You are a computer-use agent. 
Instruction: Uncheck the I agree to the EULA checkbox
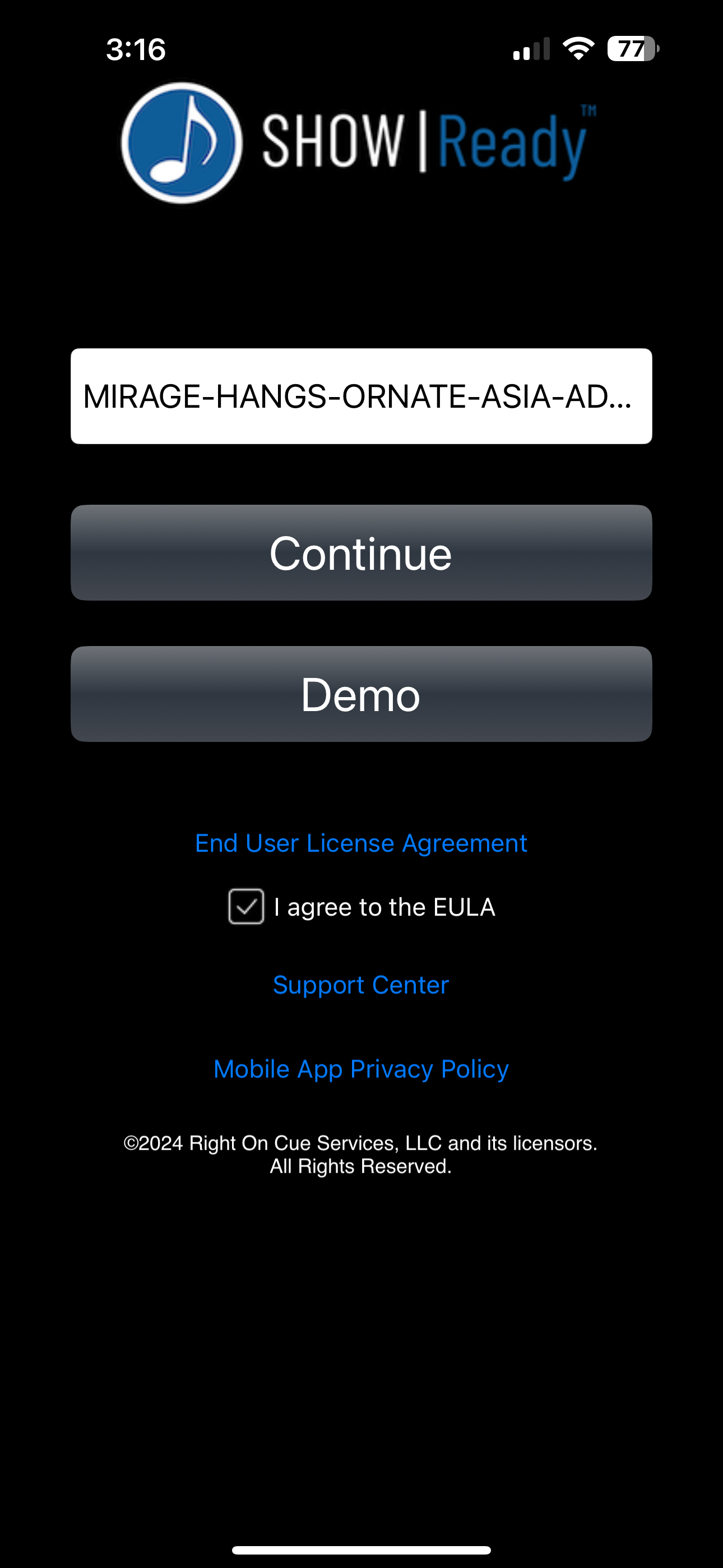246,906
